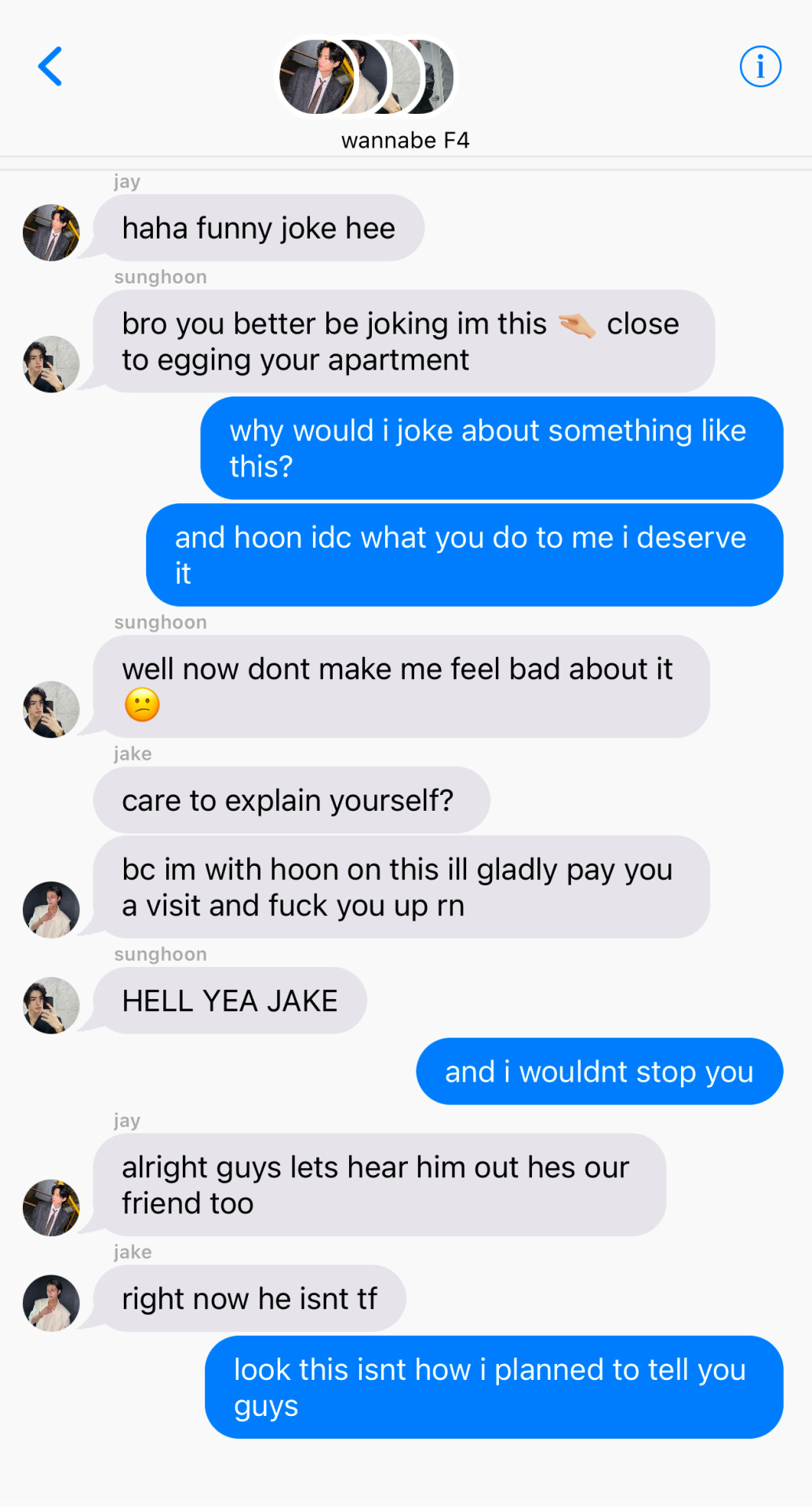
Task: View sunghoon's avatar beside "HELL YEA JAKE"
Action: 51,1005
